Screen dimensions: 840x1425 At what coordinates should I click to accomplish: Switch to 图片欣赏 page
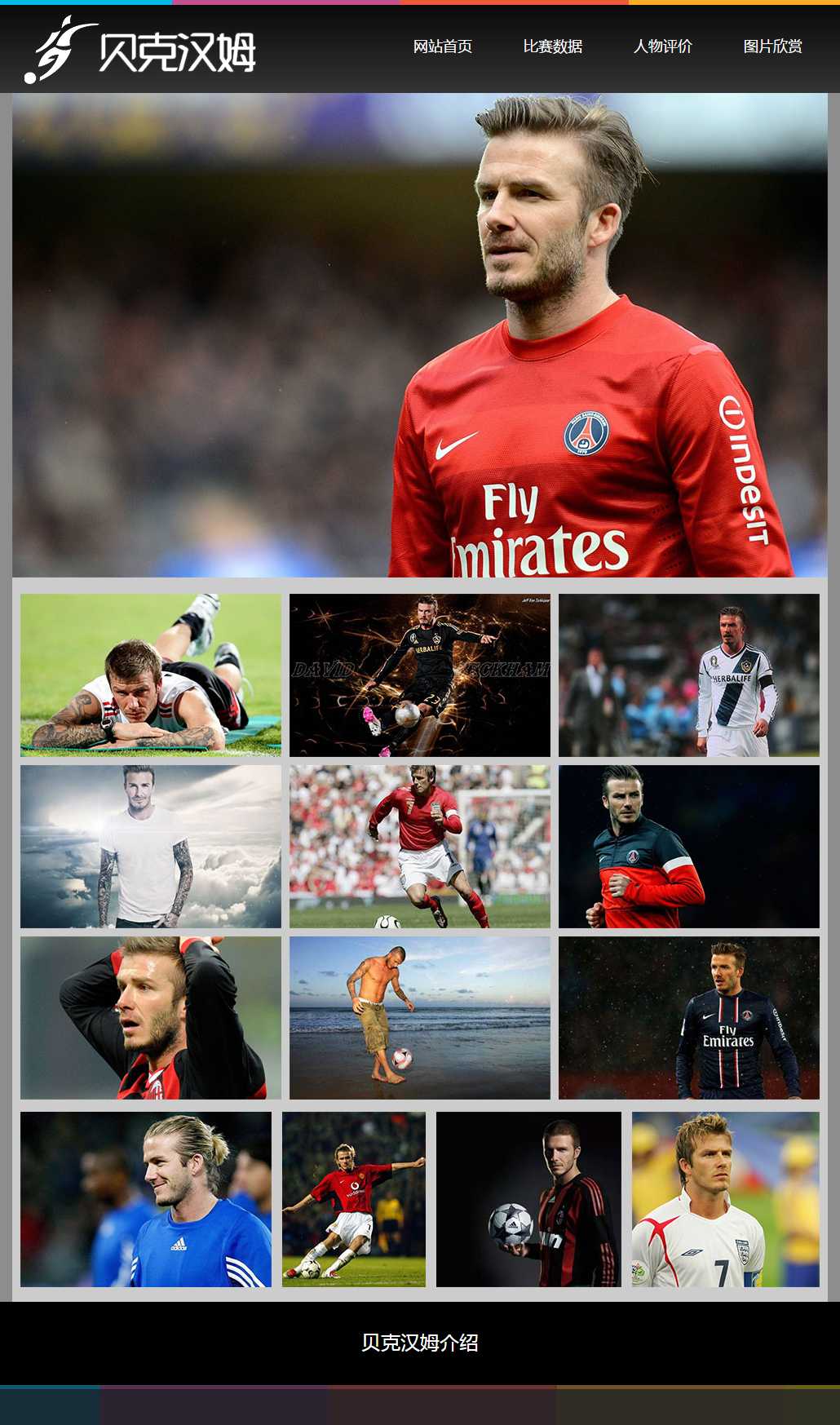772,46
